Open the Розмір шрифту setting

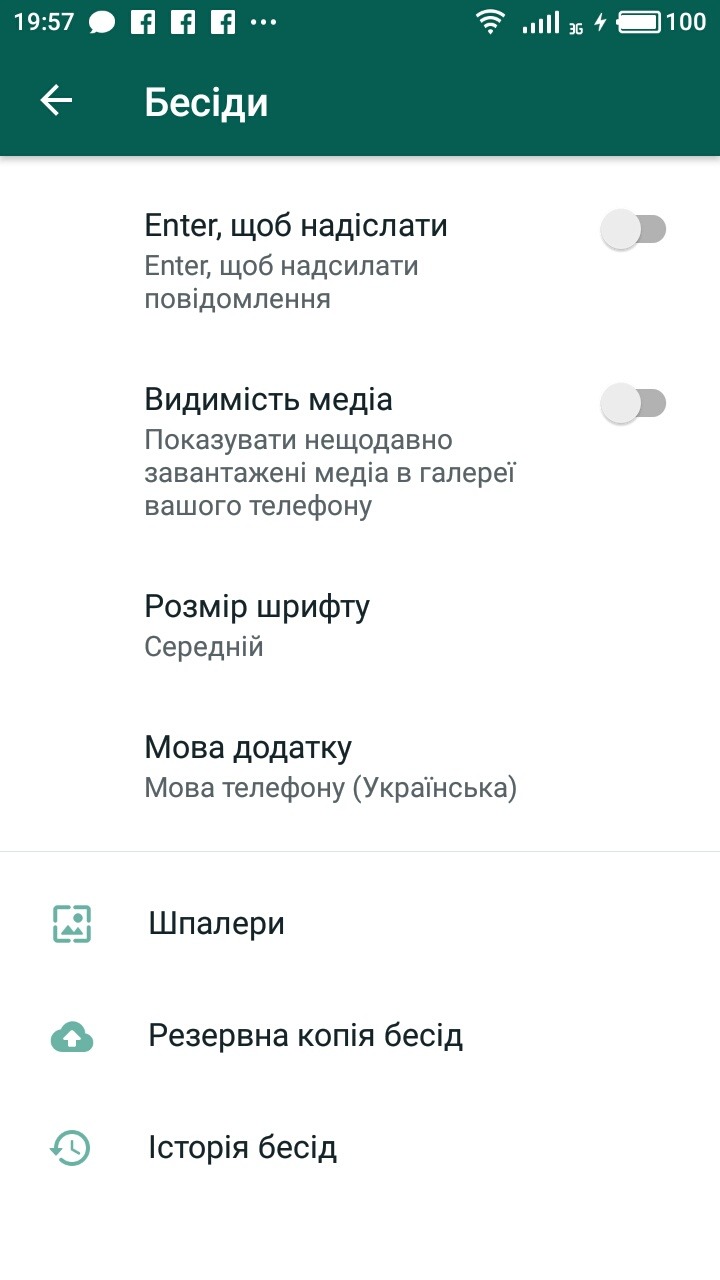pyautogui.click(x=360, y=626)
